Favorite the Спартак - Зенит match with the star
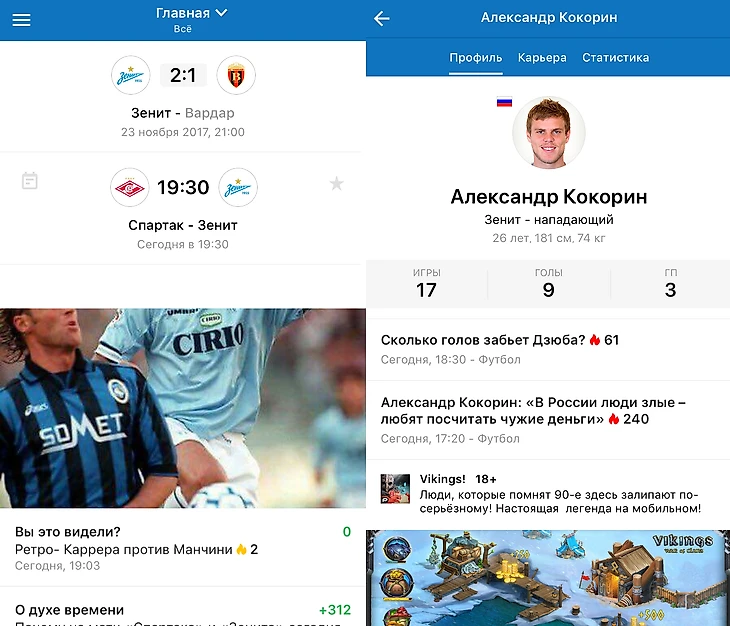The width and height of the screenshot is (730, 626). tap(337, 184)
